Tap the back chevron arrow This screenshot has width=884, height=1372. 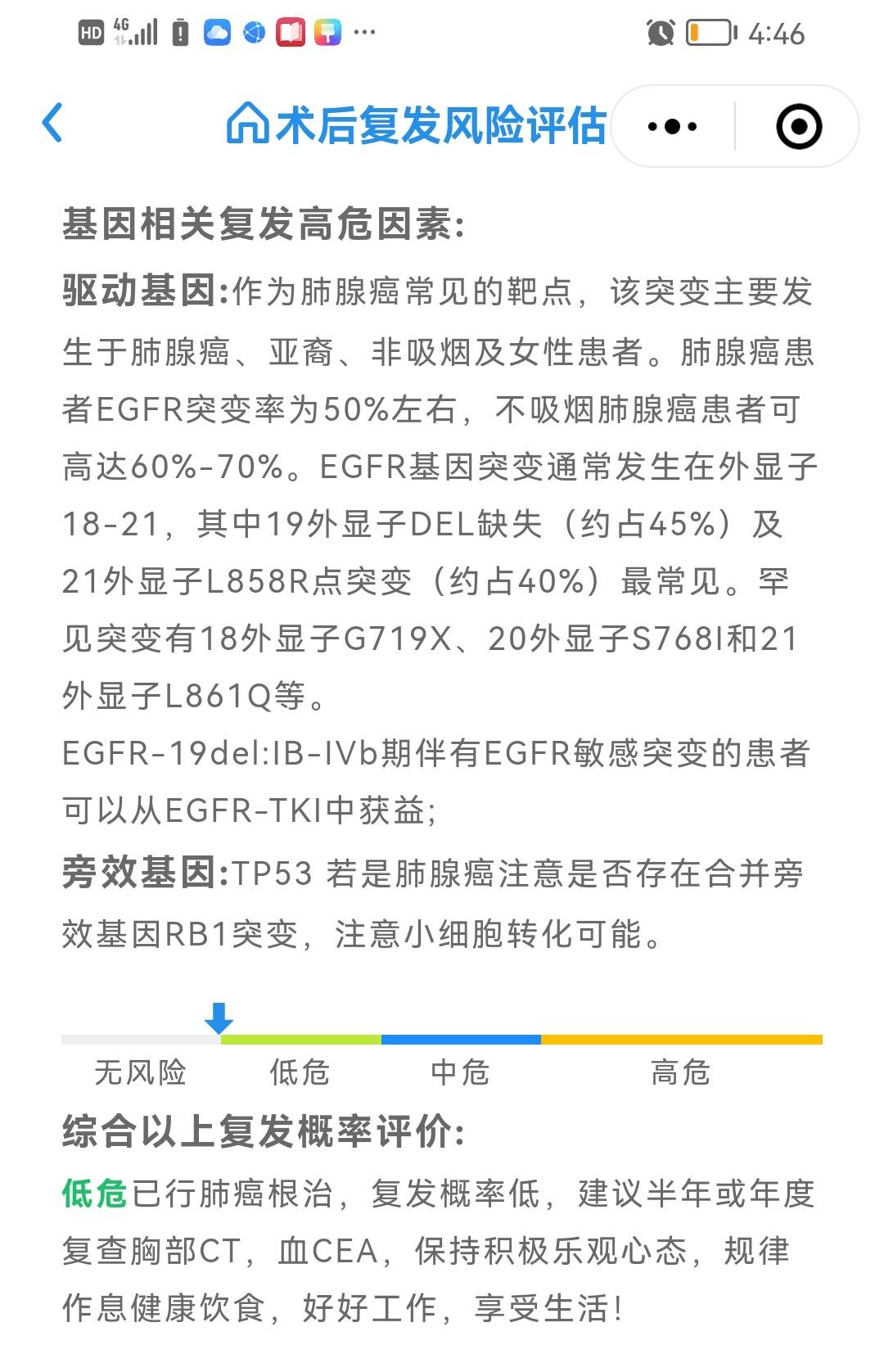point(53,124)
